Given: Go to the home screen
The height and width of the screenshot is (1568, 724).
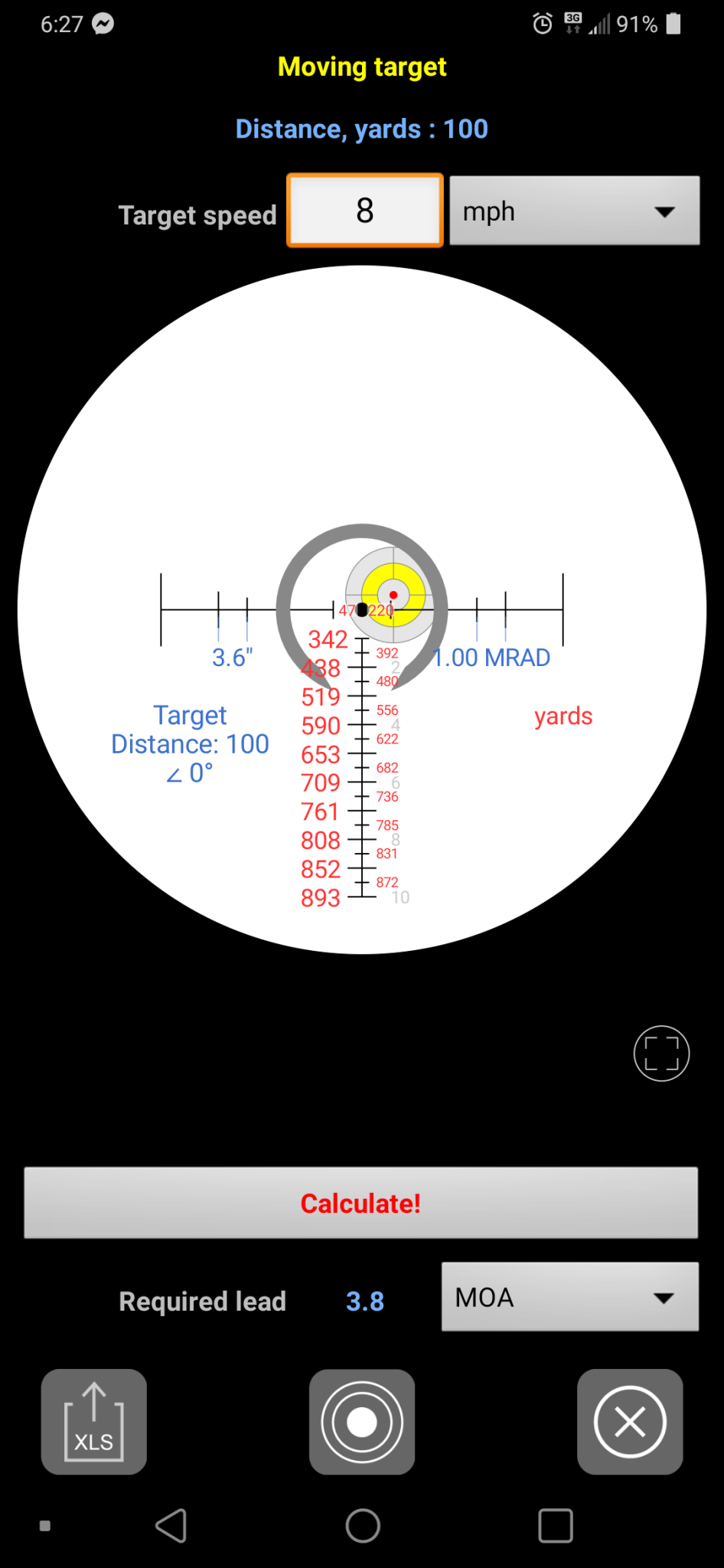Looking at the screenshot, I should tap(363, 1526).
